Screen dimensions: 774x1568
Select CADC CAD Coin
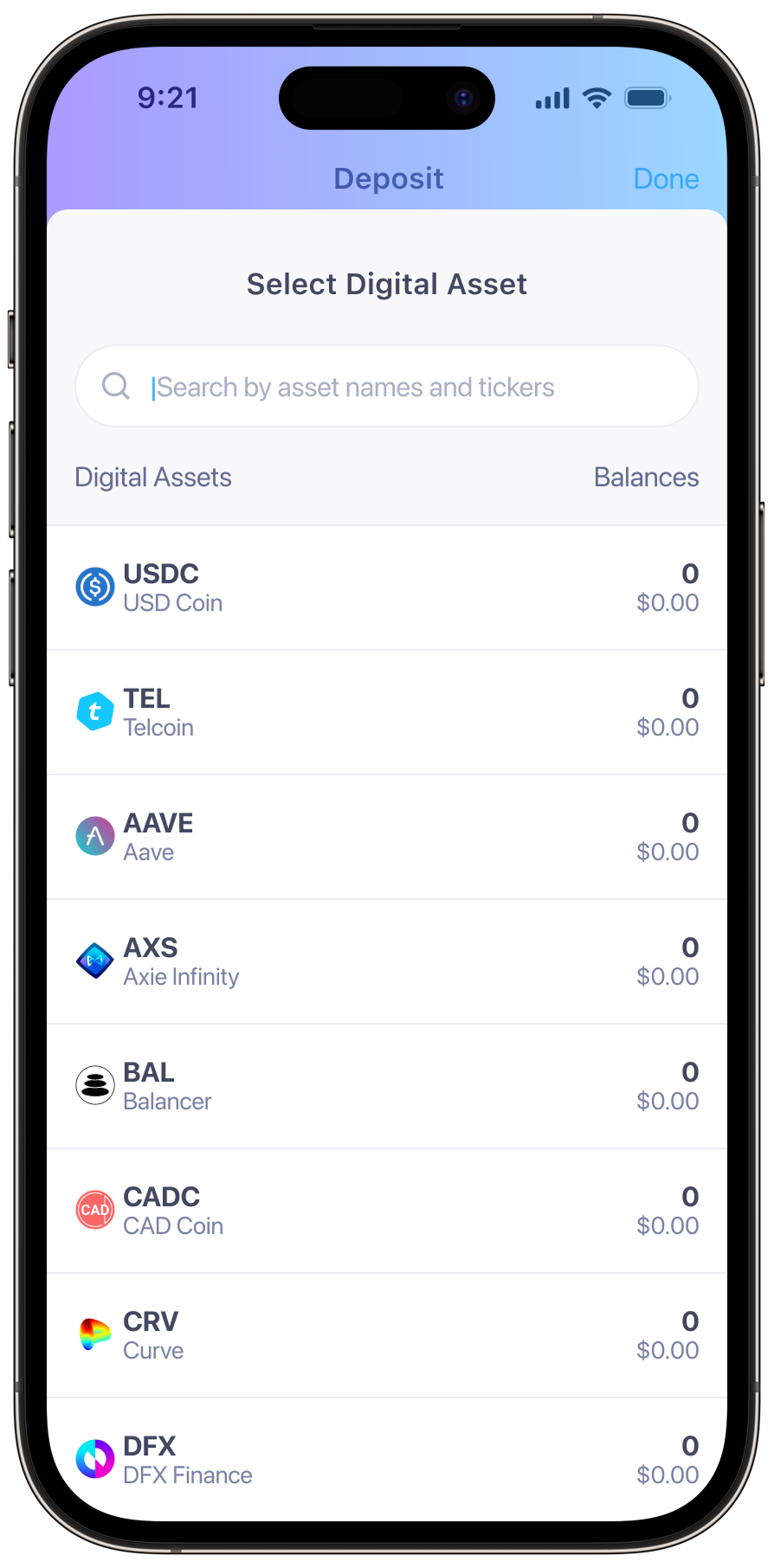click(x=387, y=1211)
